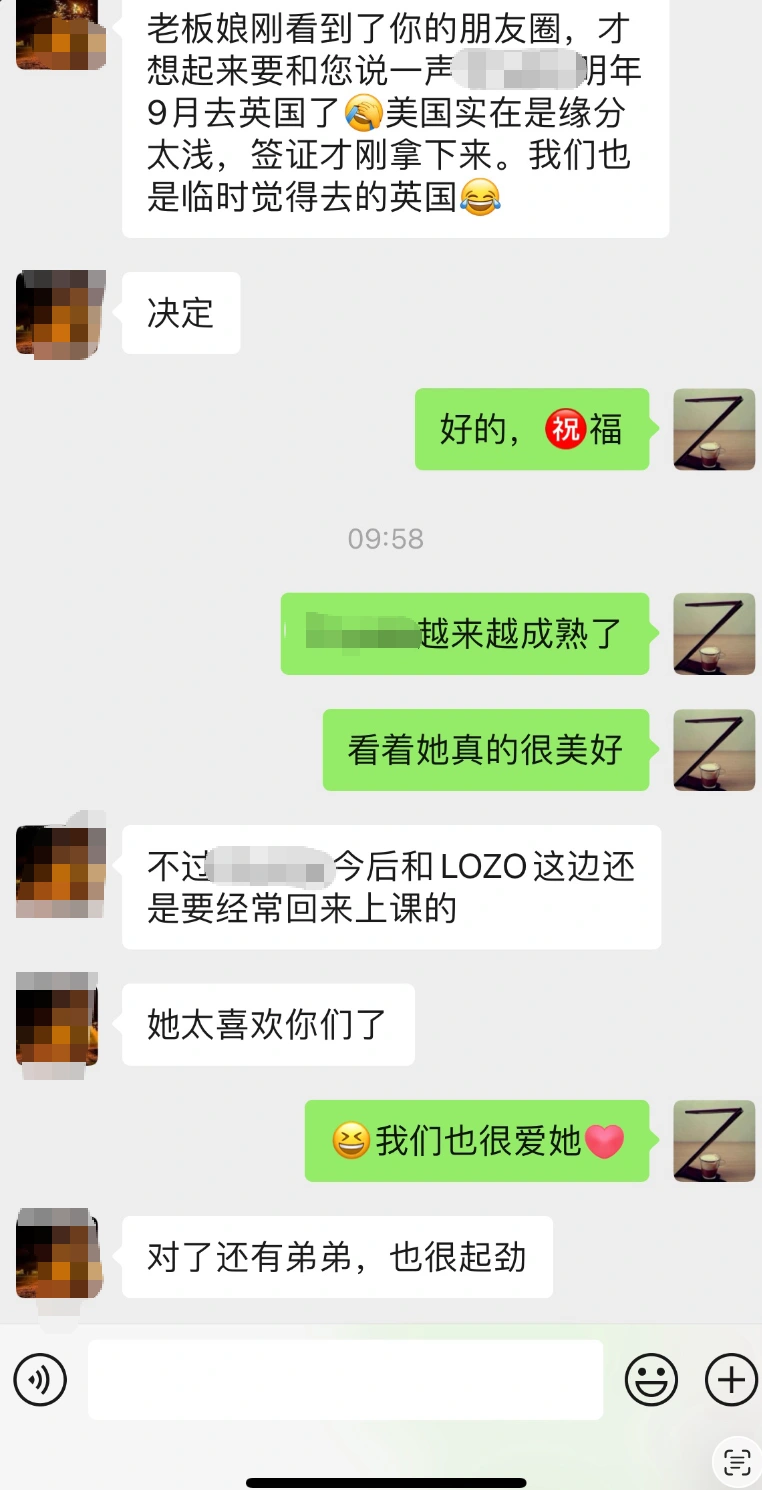Open sender's avatar beside "决定"
Viewport: 762px width, 1490px height.
[x=60, y=314]
